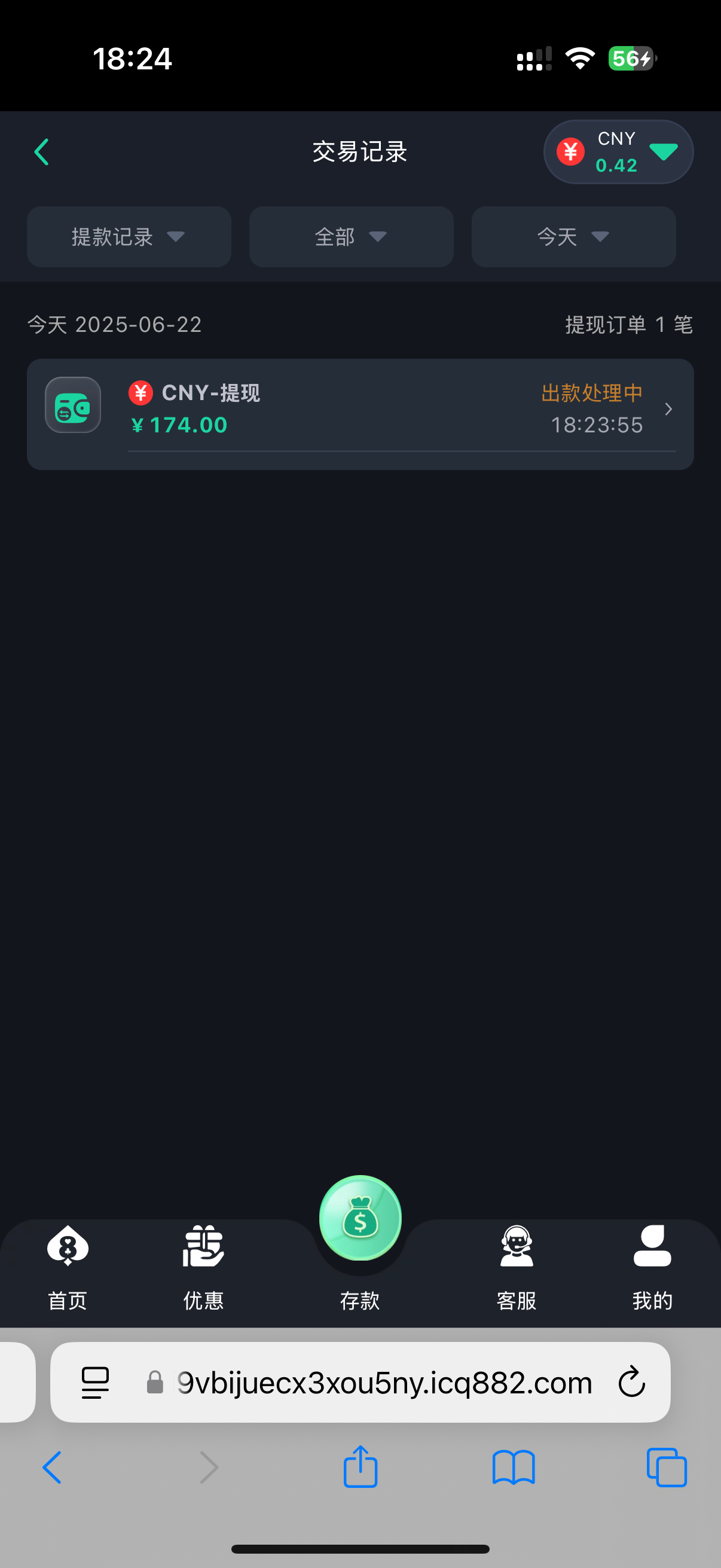The image size is (721, 1568).
Task: Contact 客服 customer service
Action: (x=517, y=1266)
